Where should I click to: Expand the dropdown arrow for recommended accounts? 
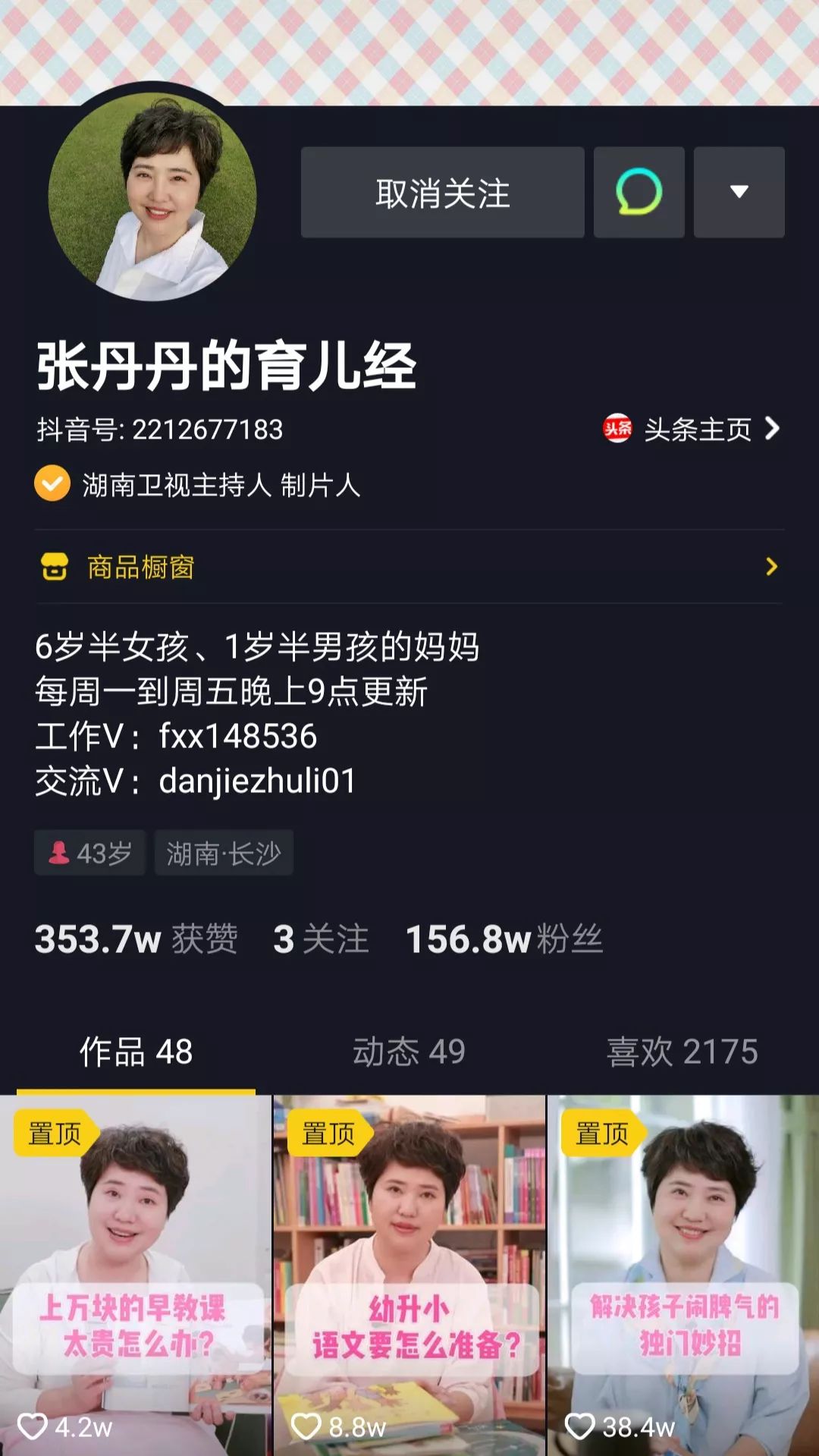coord(739,193)
